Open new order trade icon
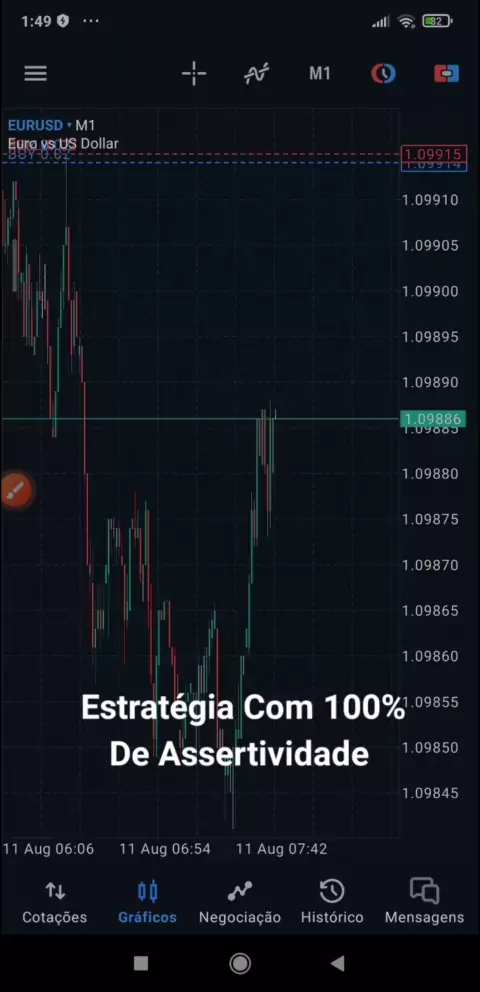The height and width of the screenshot is (992, 480). click(446, 74)
